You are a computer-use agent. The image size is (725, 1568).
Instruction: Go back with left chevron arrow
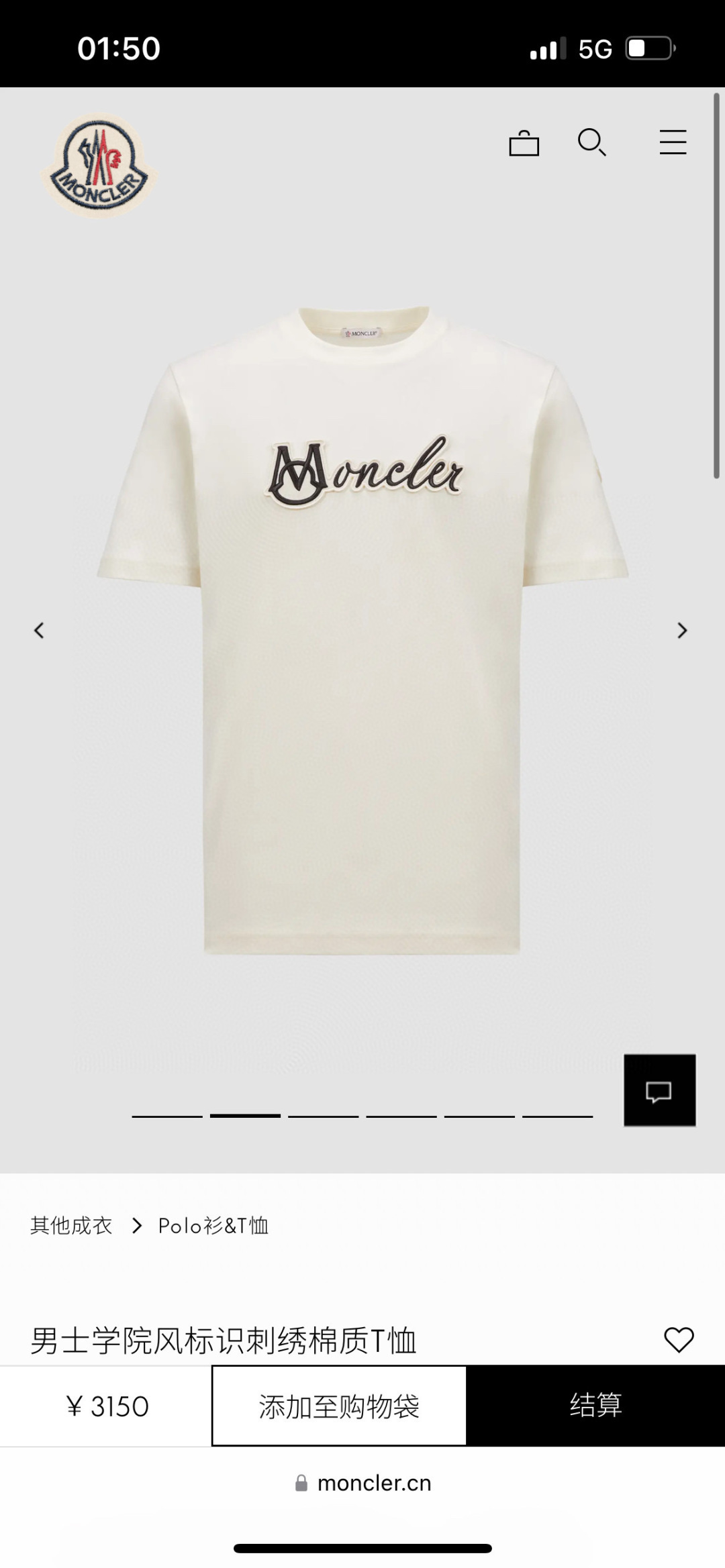click(x=40, y=630)
